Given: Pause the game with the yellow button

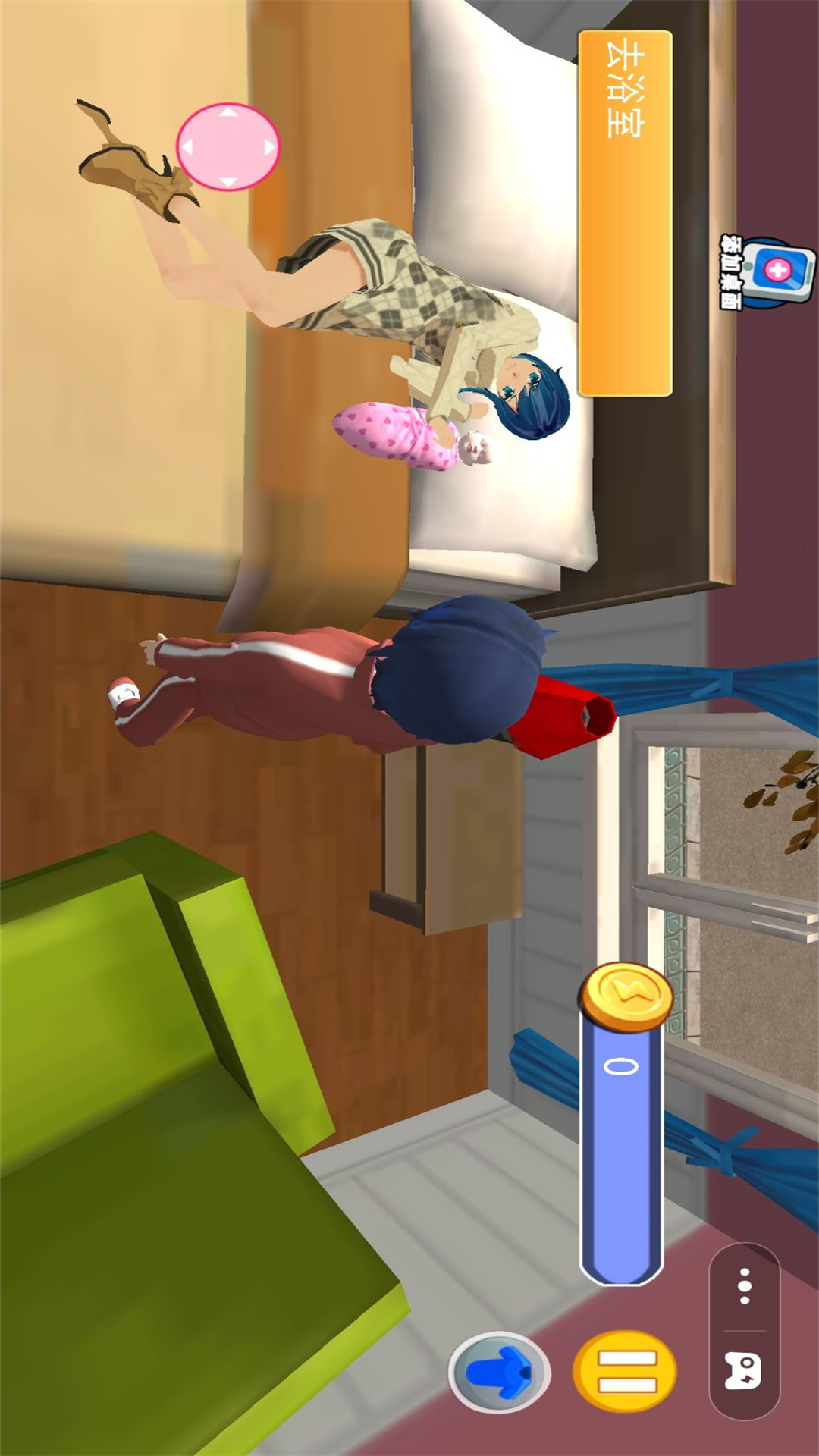Looking at the screenshot, I should (x=626, y=1371).
